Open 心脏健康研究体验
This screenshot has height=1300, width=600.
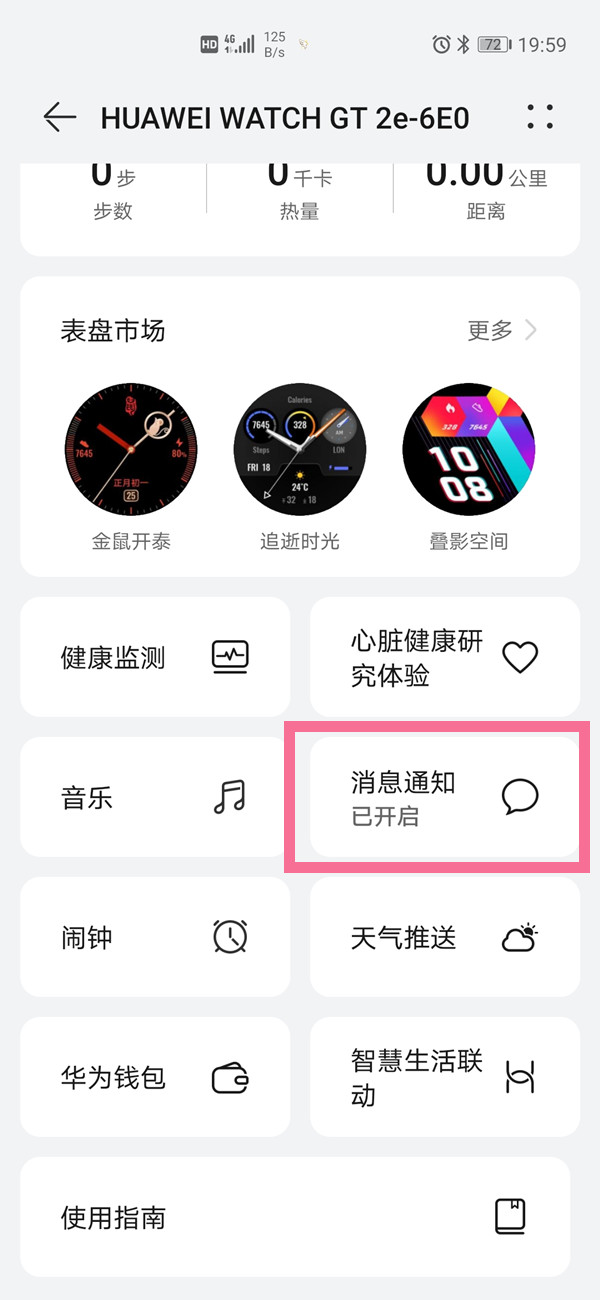445,657
